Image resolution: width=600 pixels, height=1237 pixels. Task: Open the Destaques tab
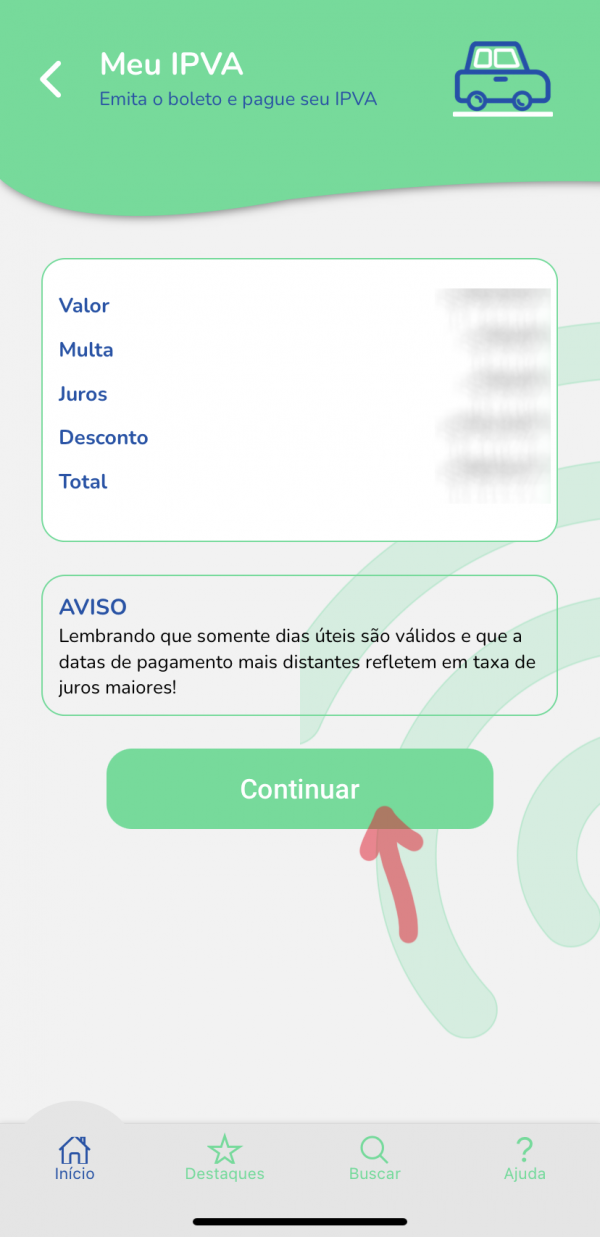224,1159
